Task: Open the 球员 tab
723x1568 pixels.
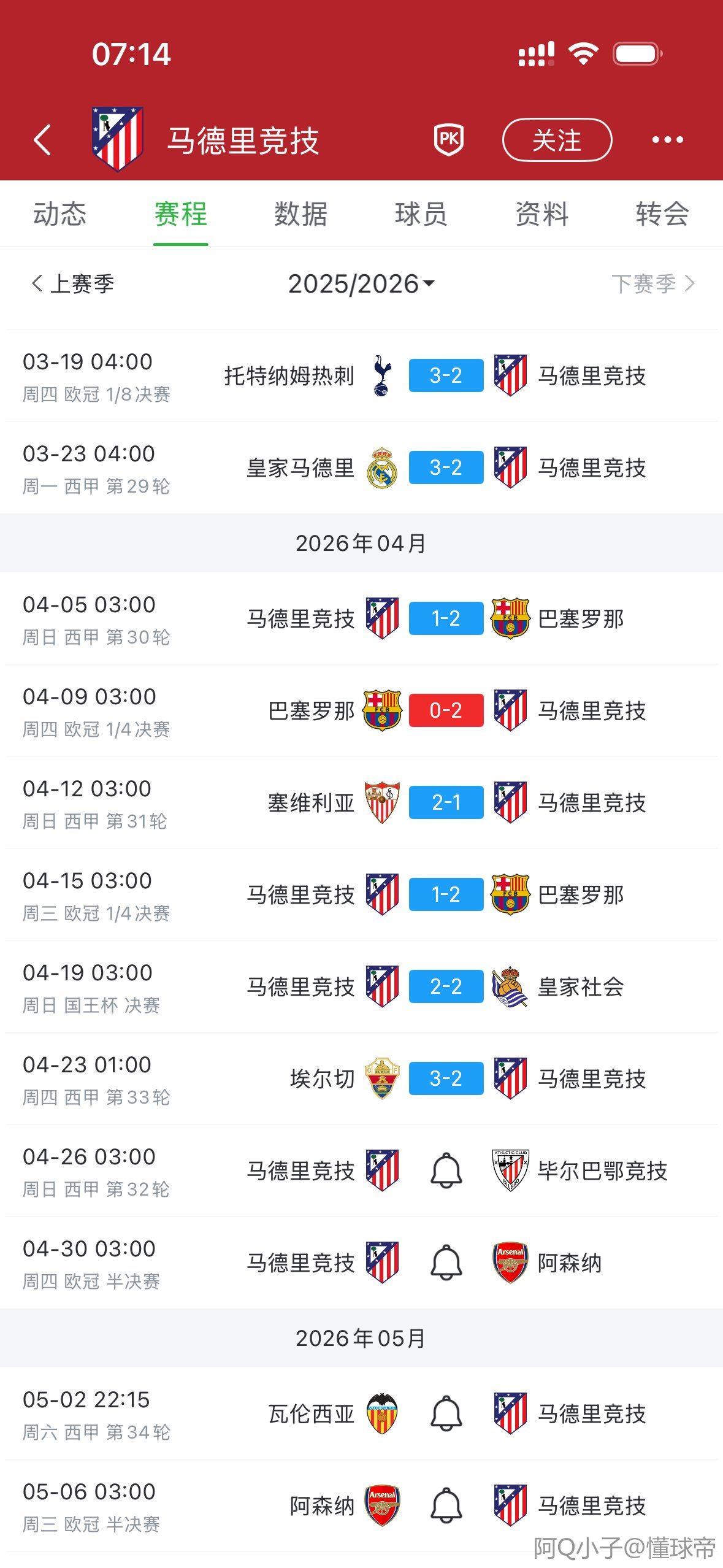Action: [x=421, y=214]
